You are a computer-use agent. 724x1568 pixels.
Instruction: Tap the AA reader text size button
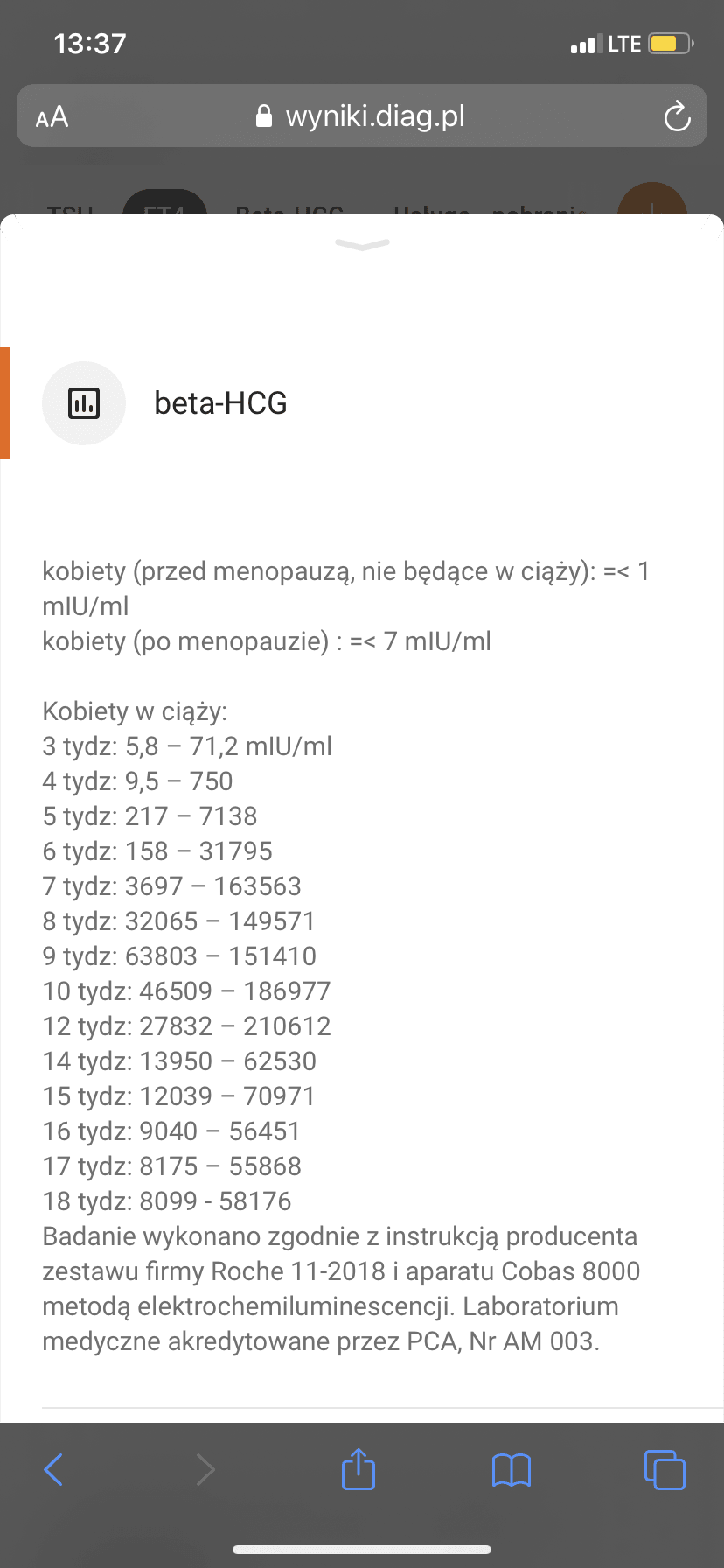(x=52, y=116)
